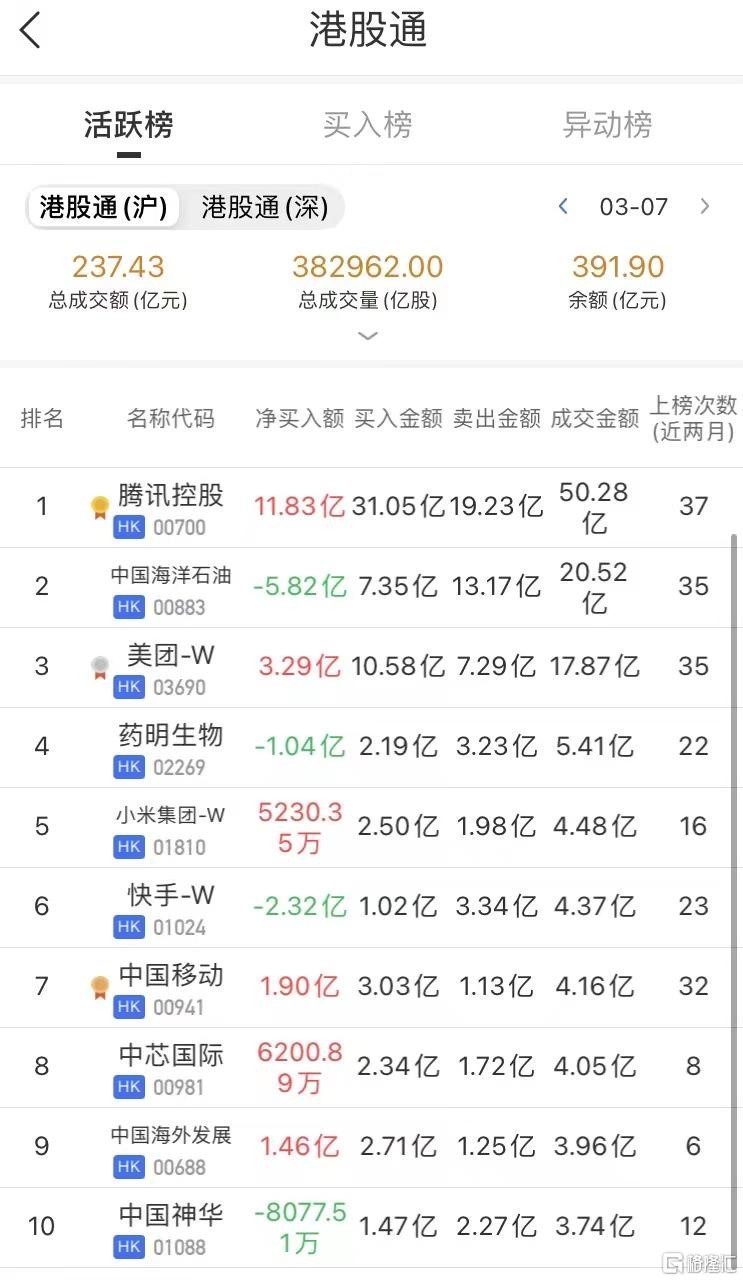This screenshot has width=743, height=1281.
Task: Go to the previous date before 03-07
Action: pos(563,207)
